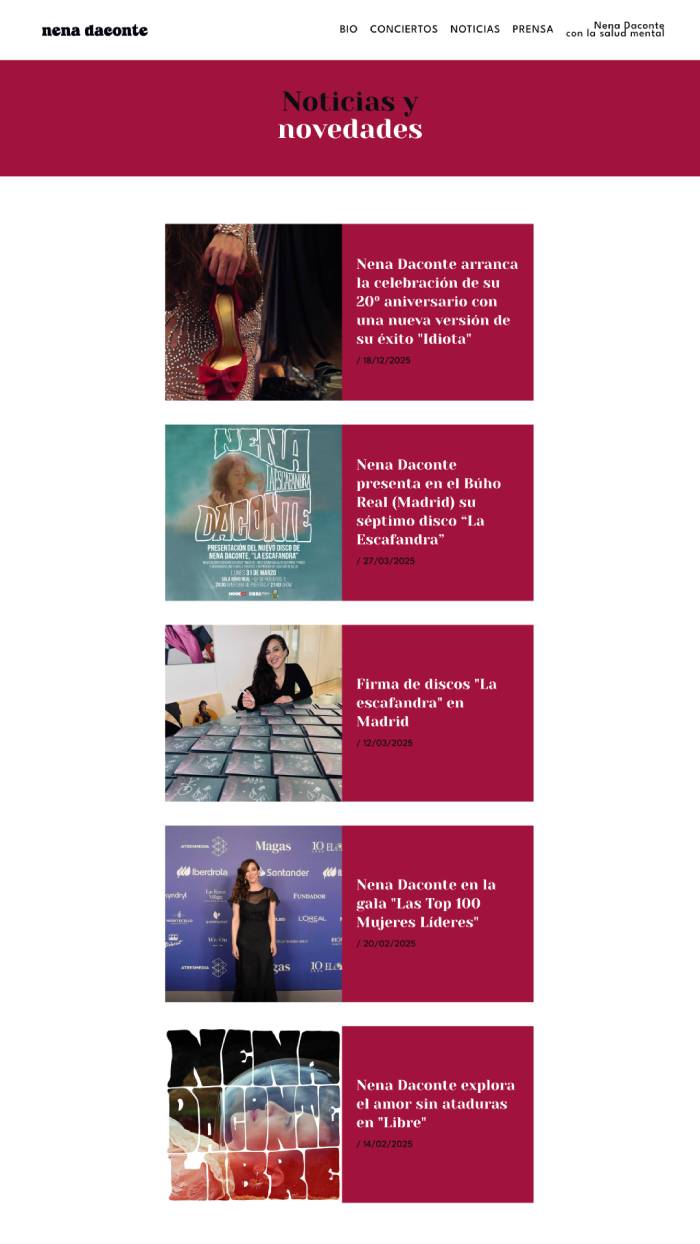Read the article about the song "Libre"
Viewport: 700px width, 1244px height.
click(435, 1104)
